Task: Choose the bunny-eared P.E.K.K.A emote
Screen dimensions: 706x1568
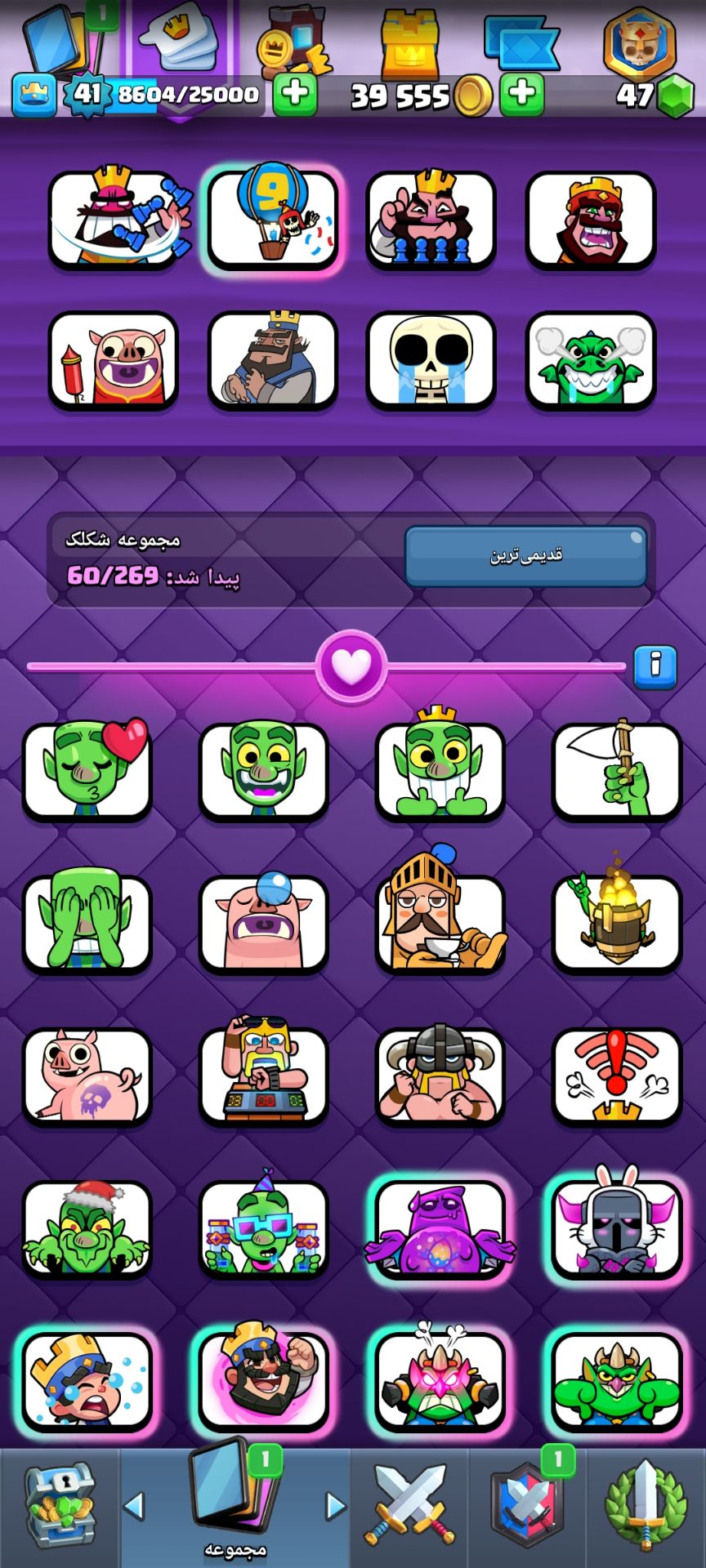Action: point(617,1228)
